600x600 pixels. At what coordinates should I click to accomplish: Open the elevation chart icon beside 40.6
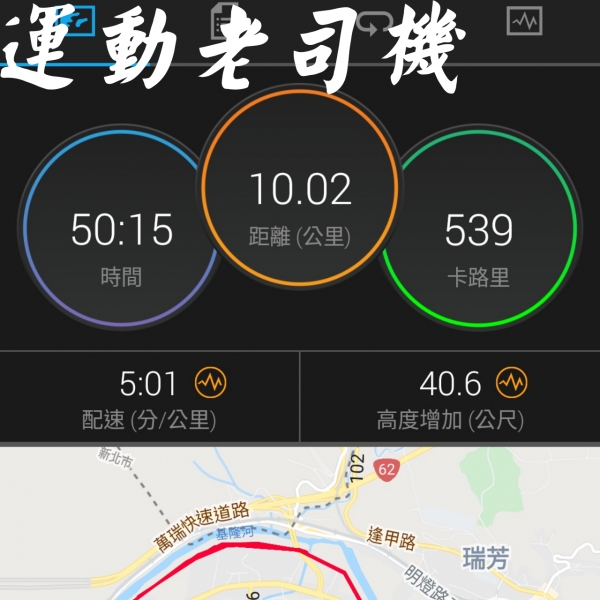(x=511, y=382)
